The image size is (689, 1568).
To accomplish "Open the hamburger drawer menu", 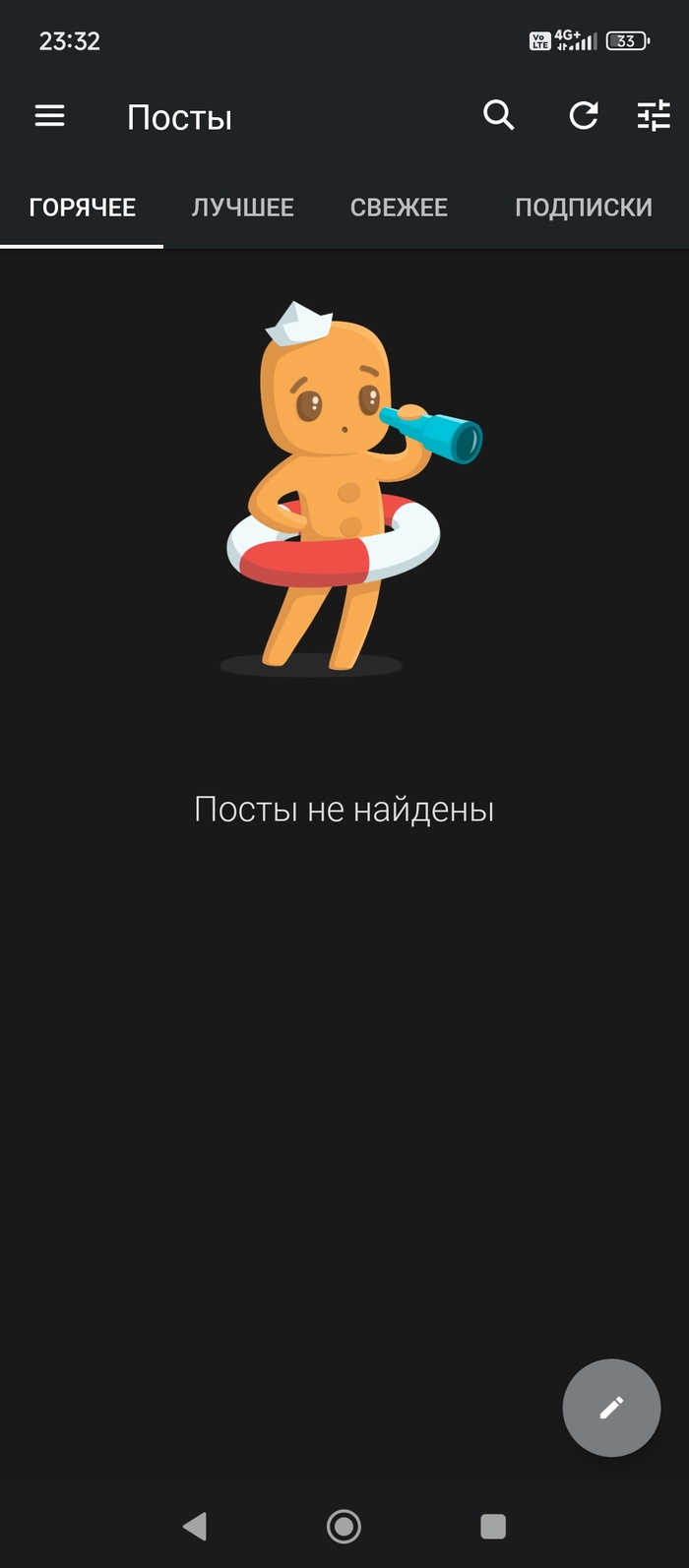I will 49,116.
